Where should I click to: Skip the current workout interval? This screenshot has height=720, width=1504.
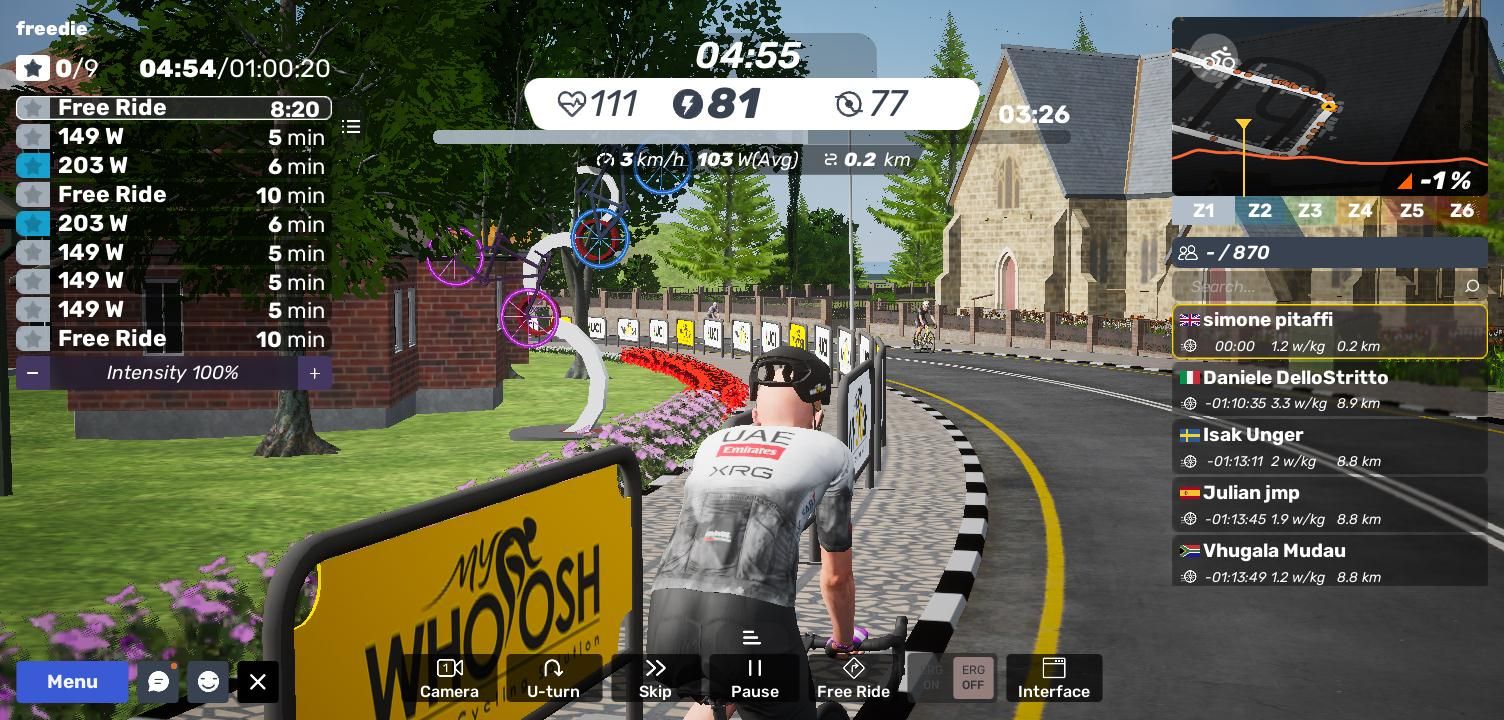point(655,678)
